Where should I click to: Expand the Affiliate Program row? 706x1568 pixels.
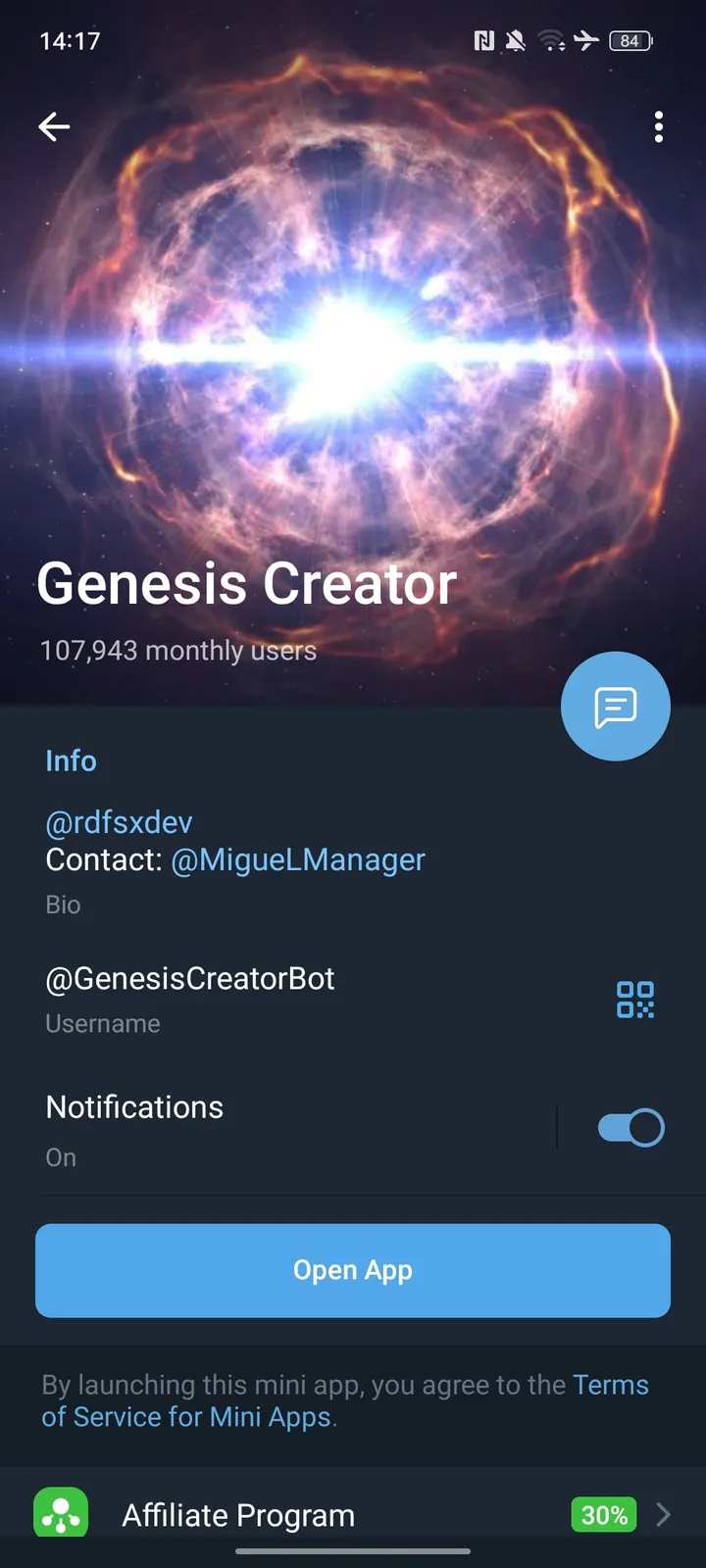tap(353, 1514)
